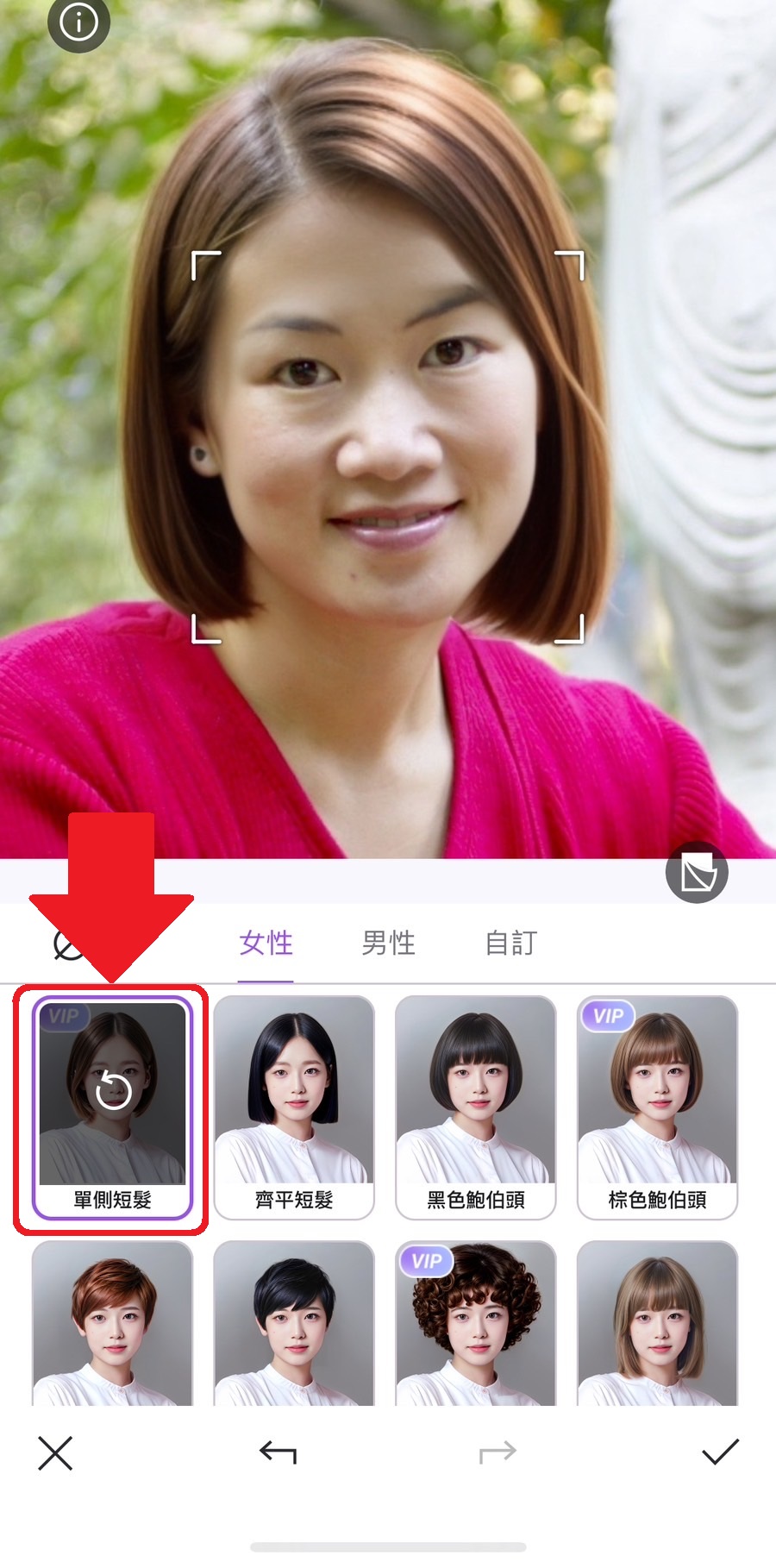Select the VIP curly brown hairstyle
The width and height of the screenshot is (776, 1568).
pyautogui.click(x=476, y=1324)
